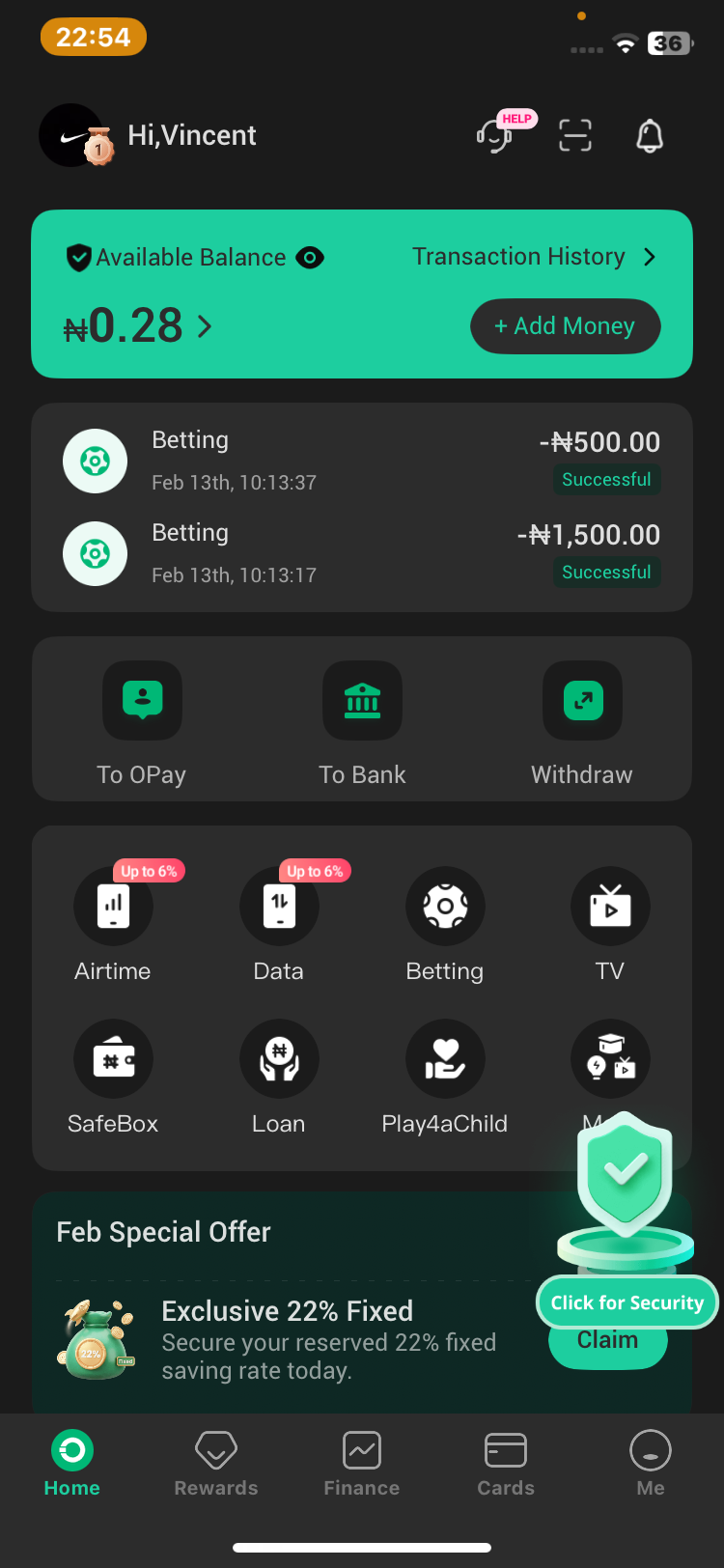The height and width of the screenshot is (1568, 724).
Task: Open Transaction History
Action: click(533, 257)
